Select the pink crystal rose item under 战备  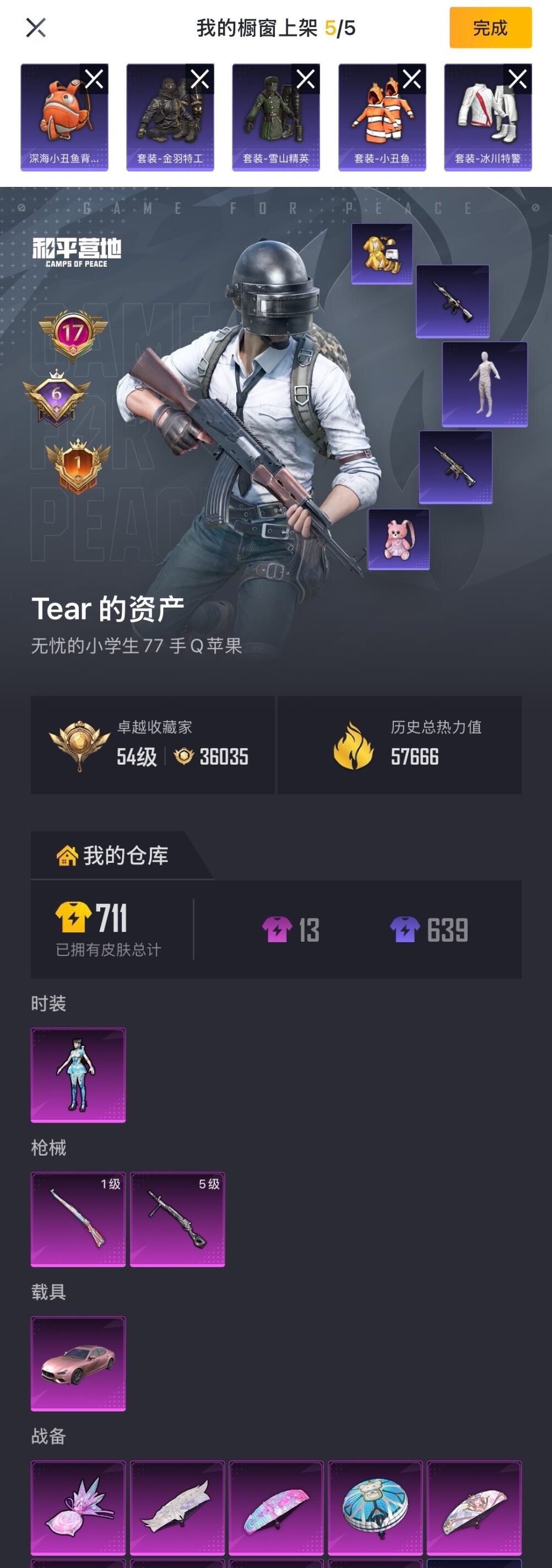(x=78, y=1507)
